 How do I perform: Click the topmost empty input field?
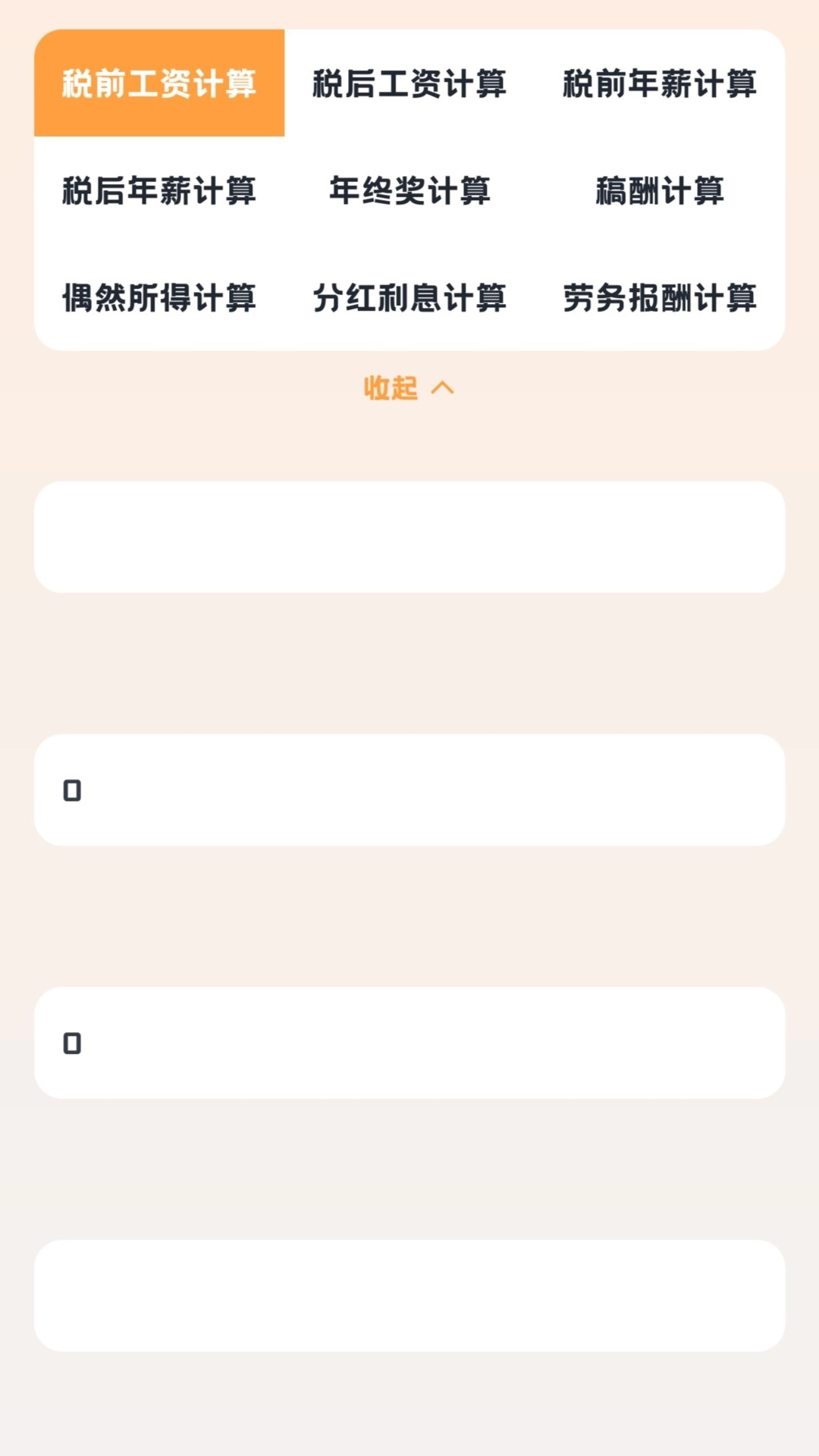(409, 535)
